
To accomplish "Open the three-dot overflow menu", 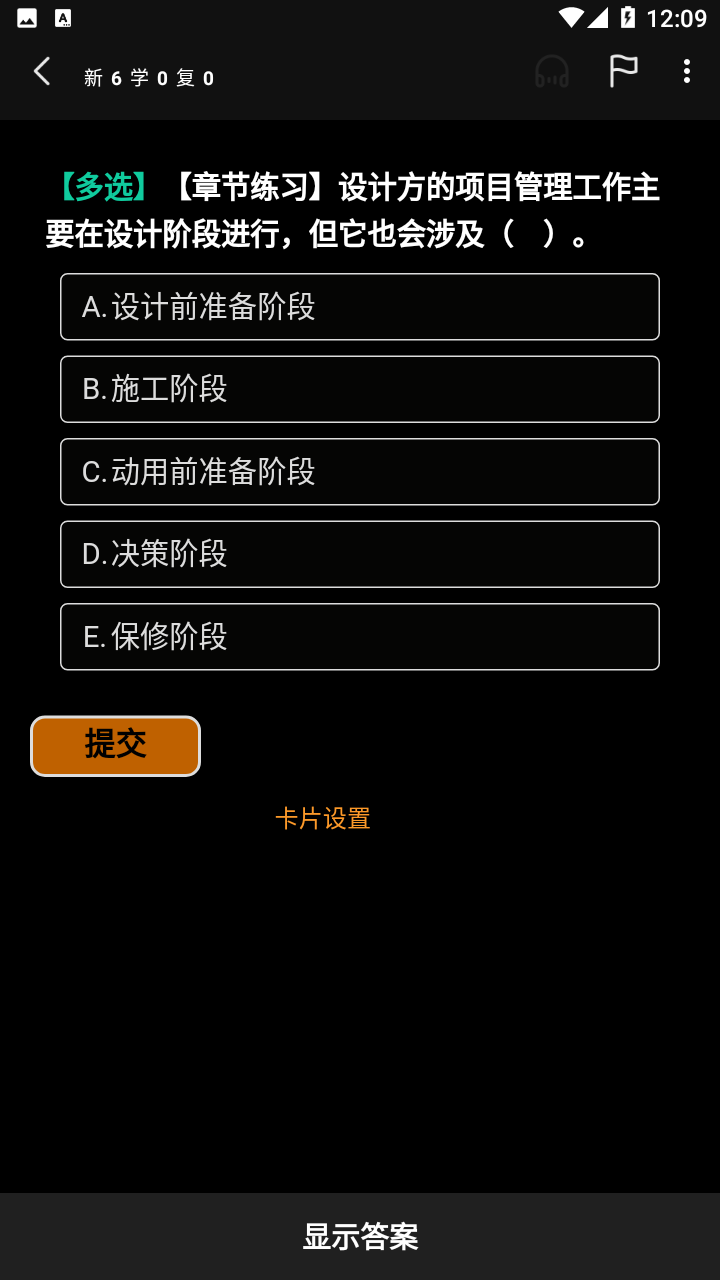I will (686, 71).
